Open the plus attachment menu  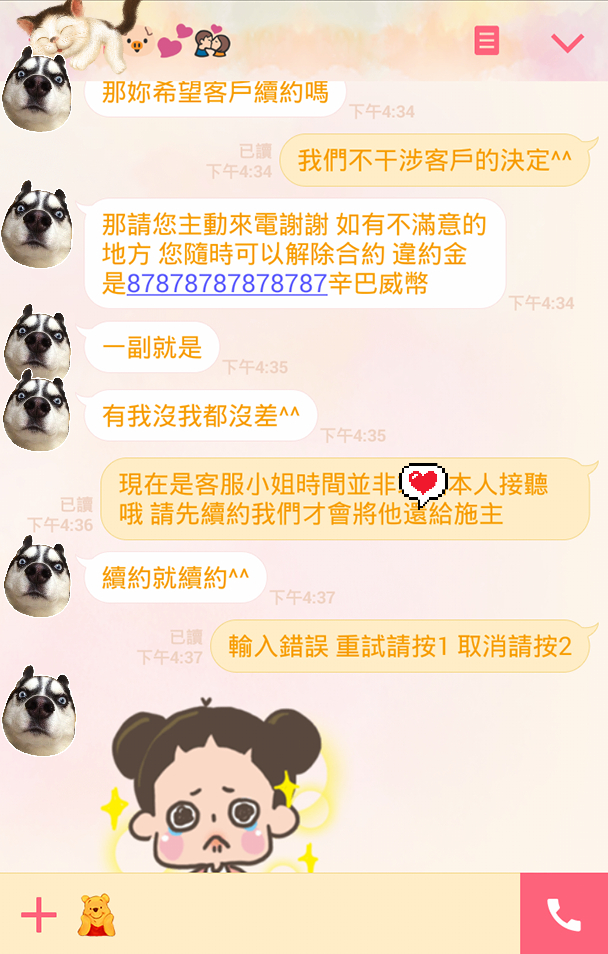click(x=39, y=915)
